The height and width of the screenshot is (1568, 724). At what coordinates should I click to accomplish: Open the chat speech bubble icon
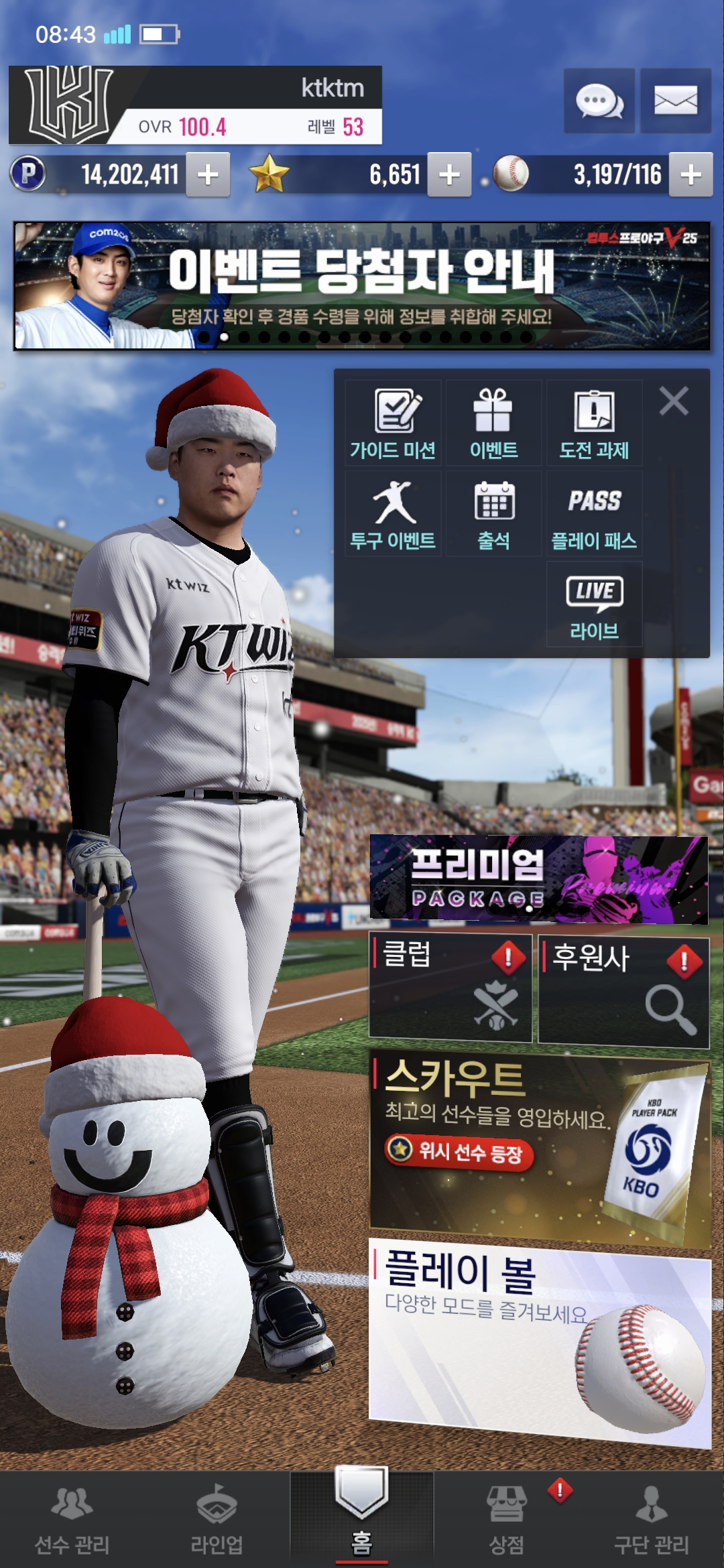[x=599, y=101]
